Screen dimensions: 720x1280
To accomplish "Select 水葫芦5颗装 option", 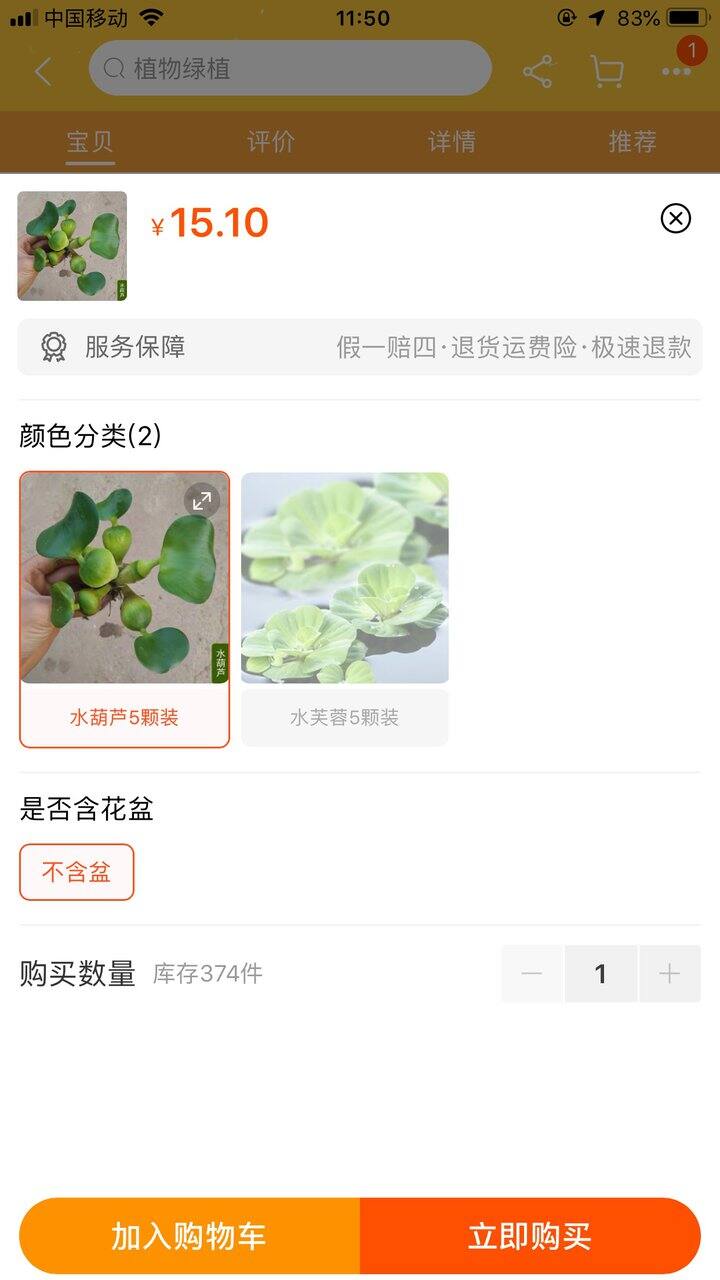I will coord(124,609).
